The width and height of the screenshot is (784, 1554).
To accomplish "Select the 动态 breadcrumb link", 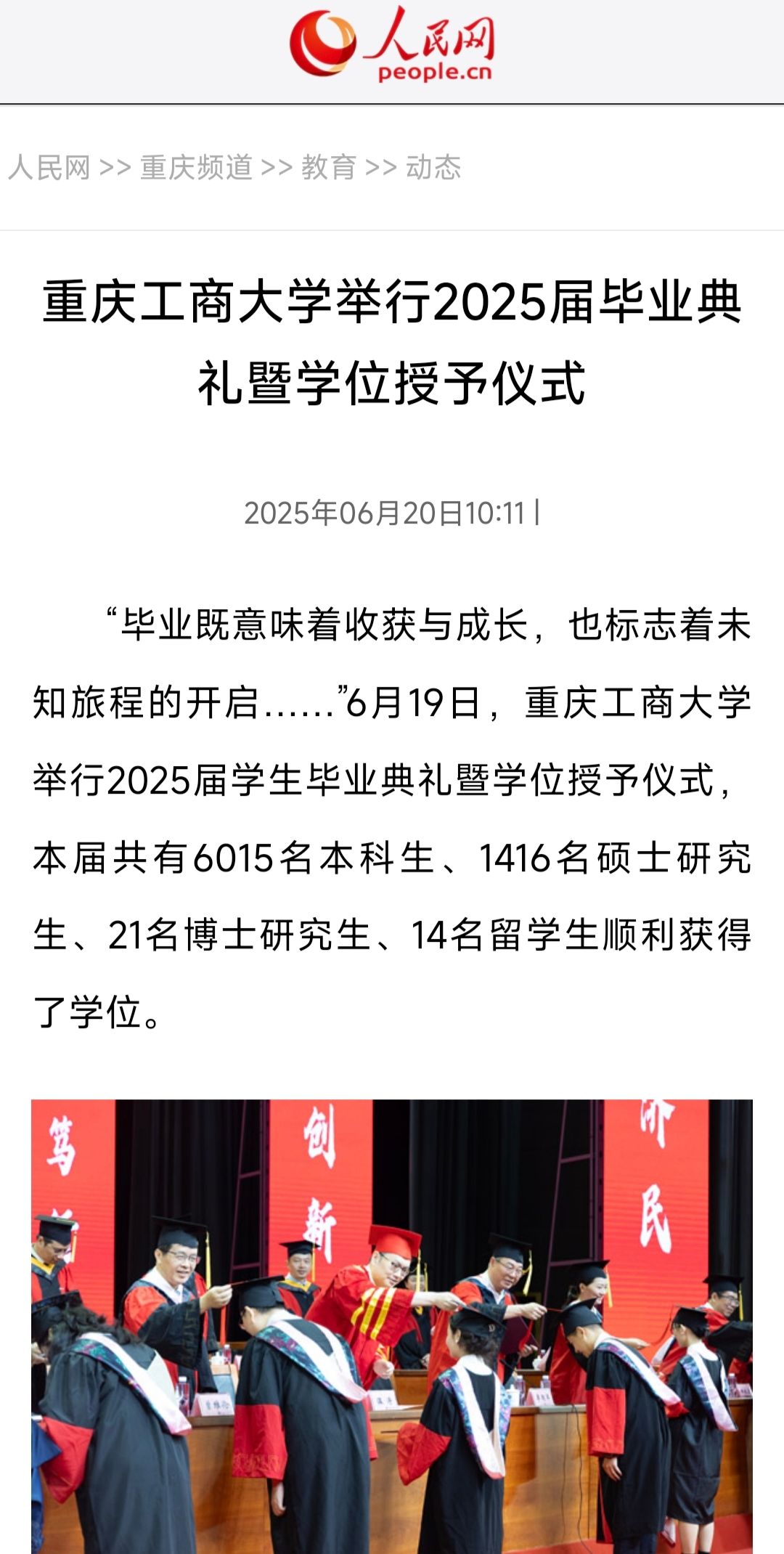I will (433, 168).
